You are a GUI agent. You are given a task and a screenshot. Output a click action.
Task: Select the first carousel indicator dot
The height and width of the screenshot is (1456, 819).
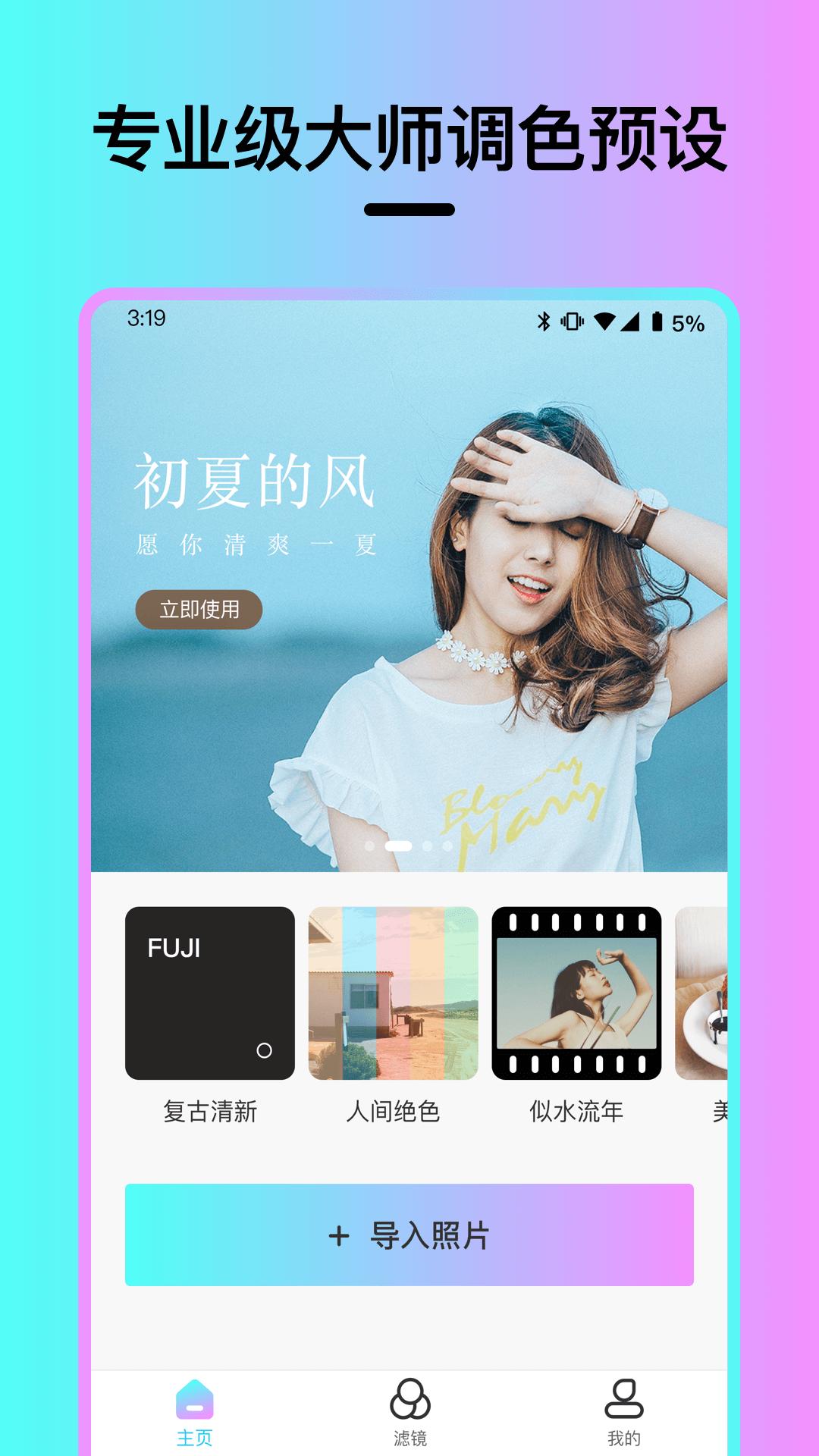pos(370,846)
